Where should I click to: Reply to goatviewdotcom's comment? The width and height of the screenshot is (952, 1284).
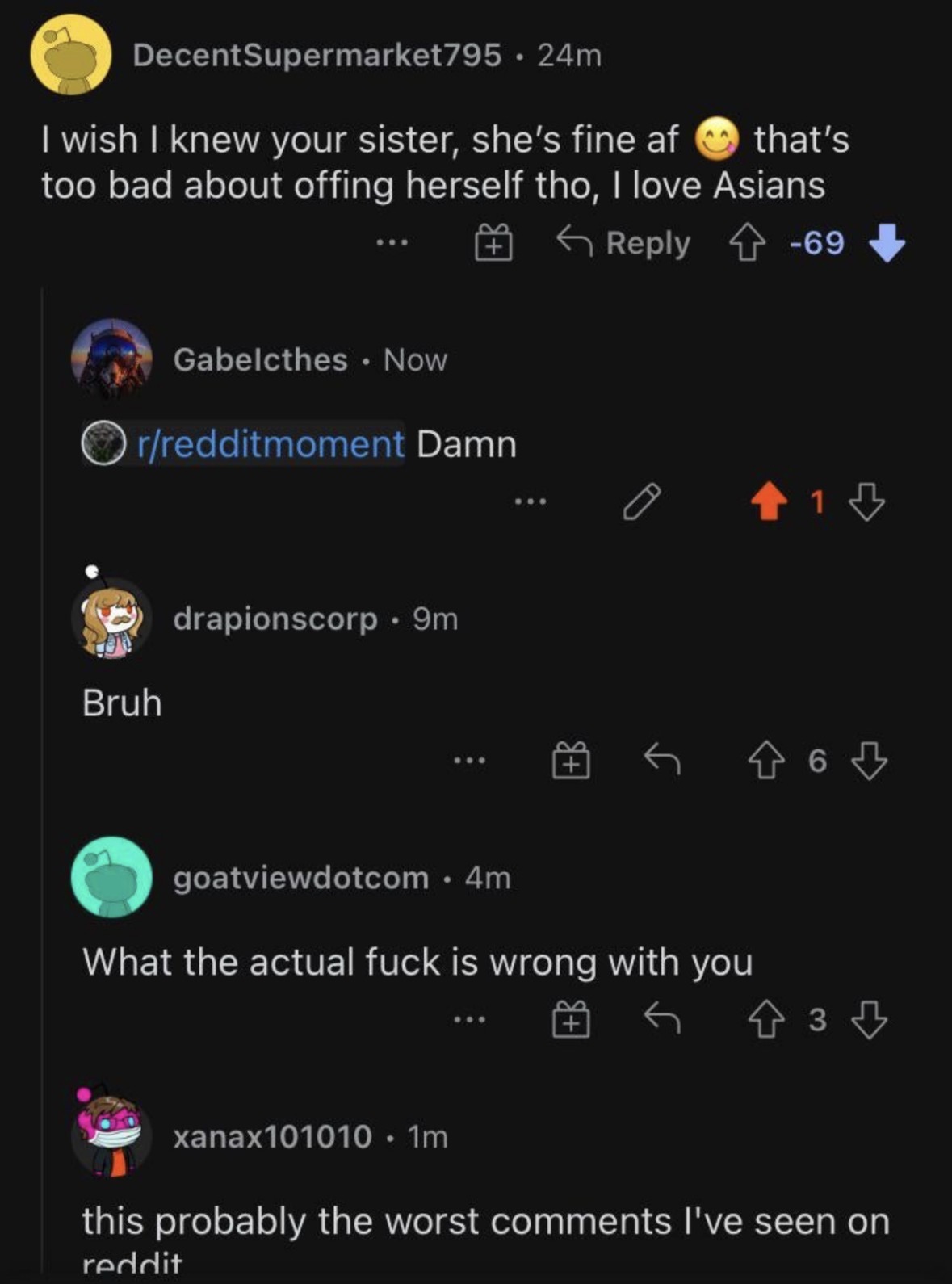[662, 1020]
